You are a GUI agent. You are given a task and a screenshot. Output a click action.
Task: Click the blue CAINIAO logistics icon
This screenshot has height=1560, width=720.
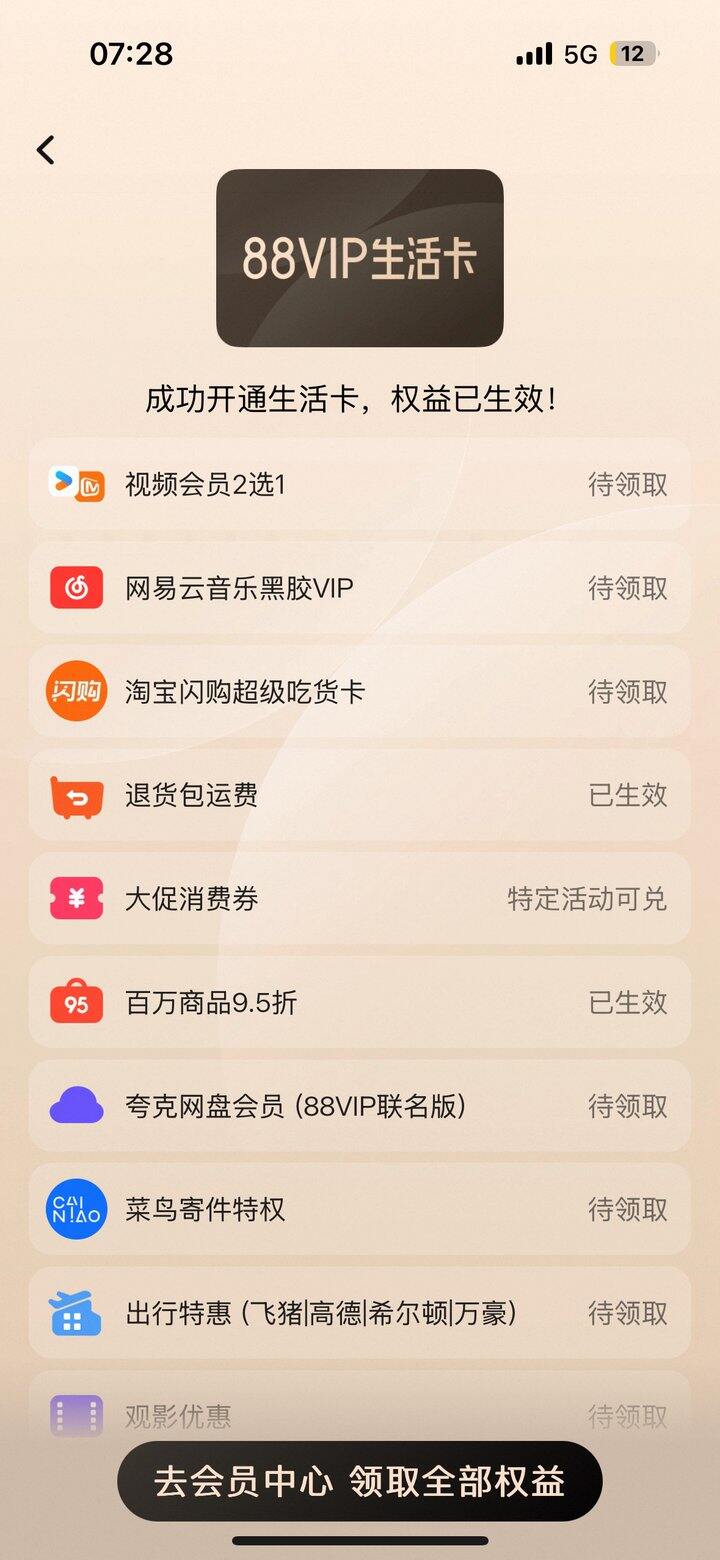[75, 1211]
